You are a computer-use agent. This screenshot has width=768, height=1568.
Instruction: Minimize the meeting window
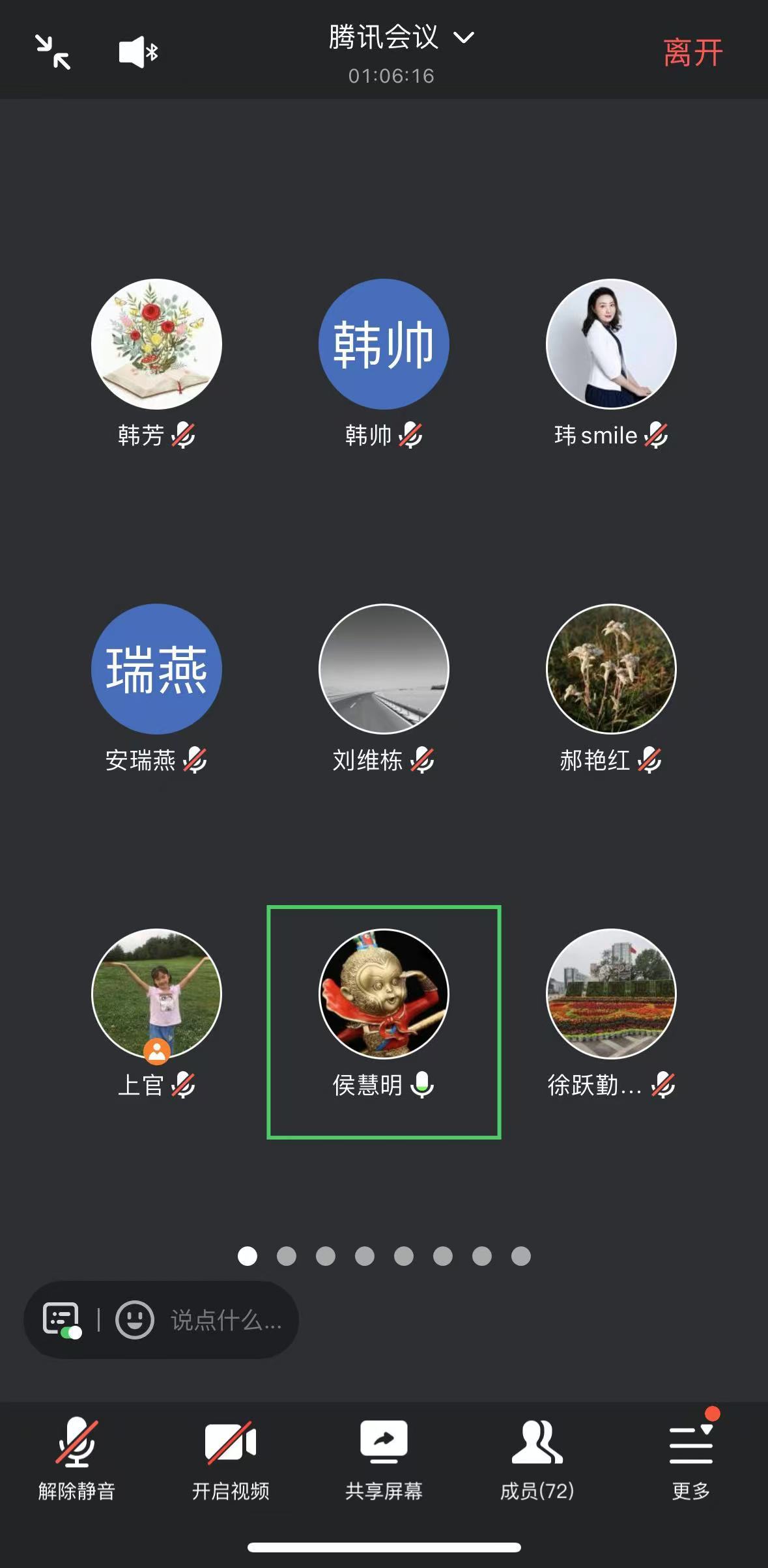53,52
